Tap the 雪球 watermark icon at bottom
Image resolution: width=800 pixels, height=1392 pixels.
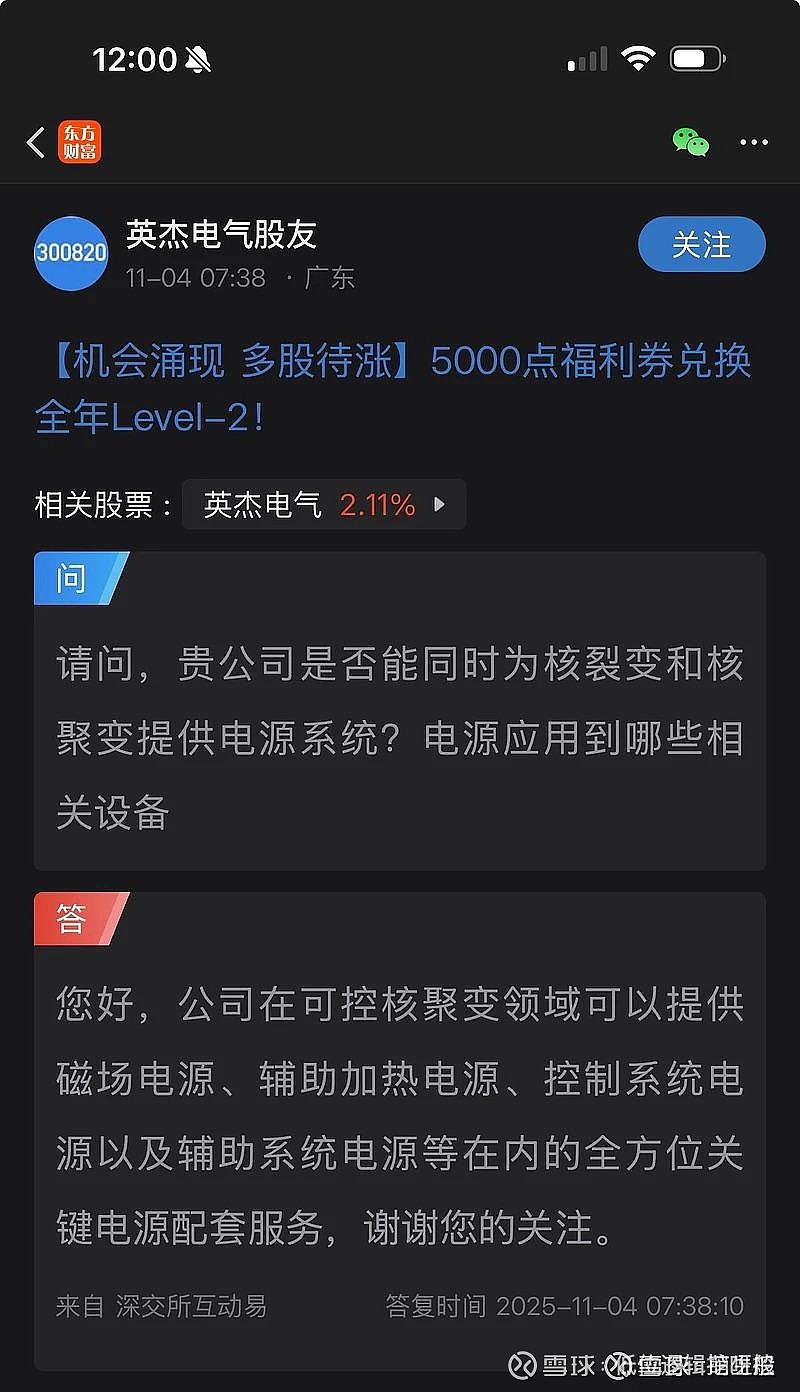(x=521, y=1365)
